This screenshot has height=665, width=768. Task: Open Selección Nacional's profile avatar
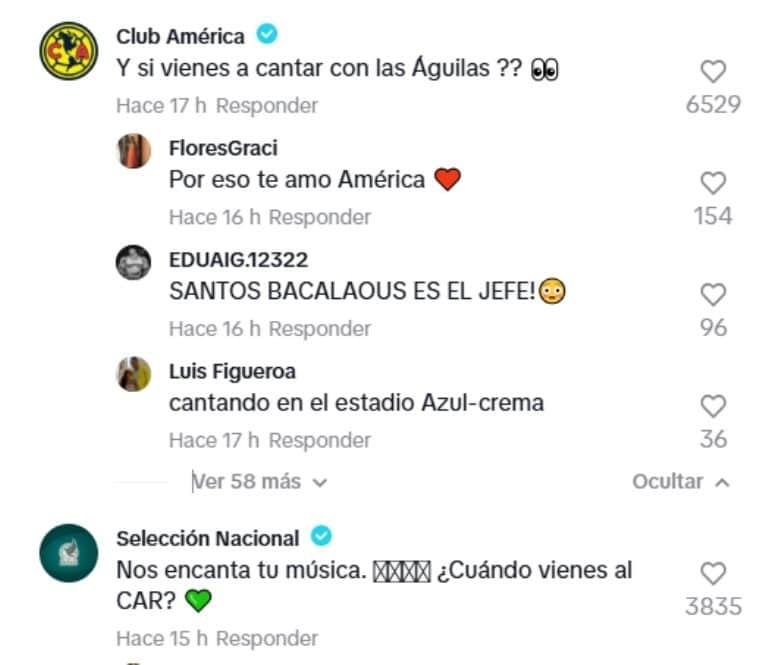point(68,553)
